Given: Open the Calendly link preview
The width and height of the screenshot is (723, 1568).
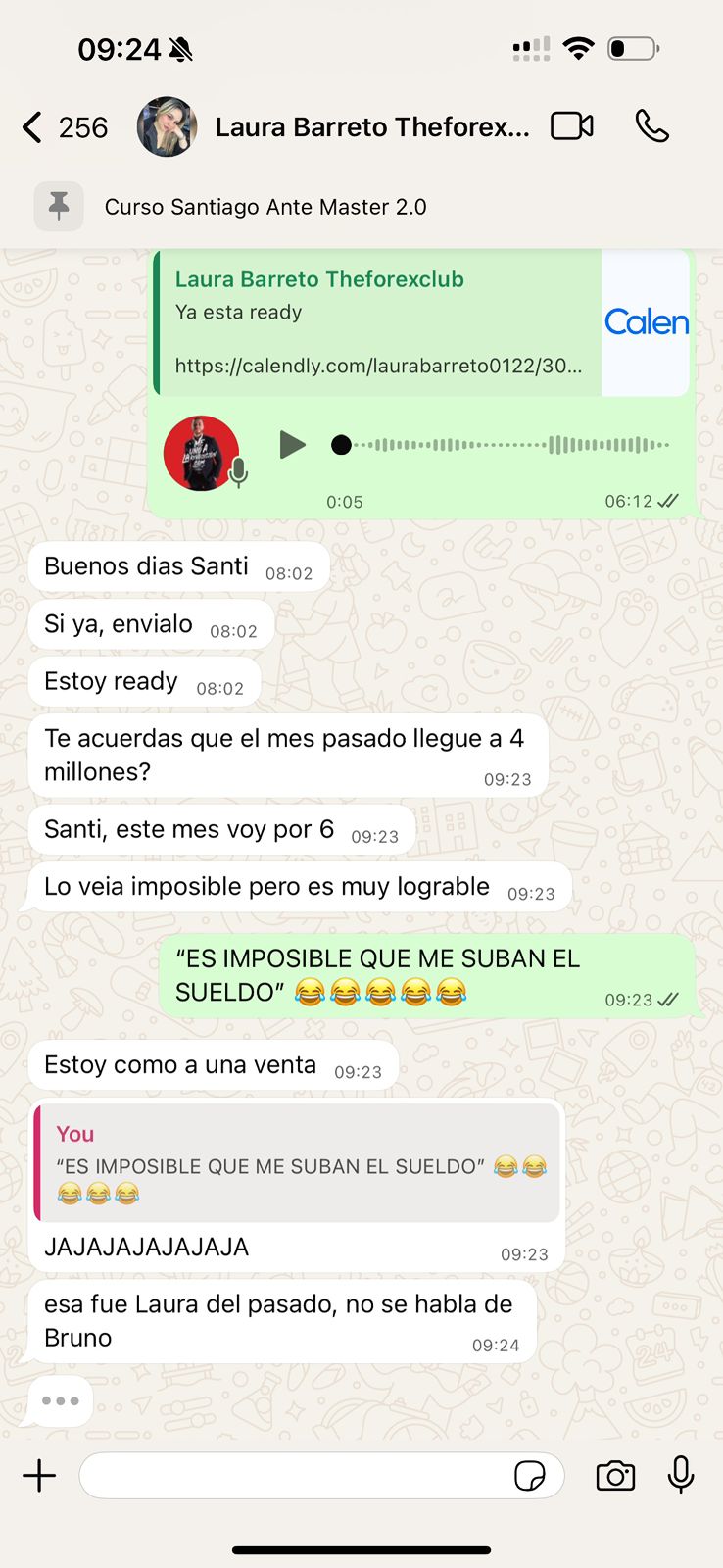Looking at the screenshot, I should point(423,323).
